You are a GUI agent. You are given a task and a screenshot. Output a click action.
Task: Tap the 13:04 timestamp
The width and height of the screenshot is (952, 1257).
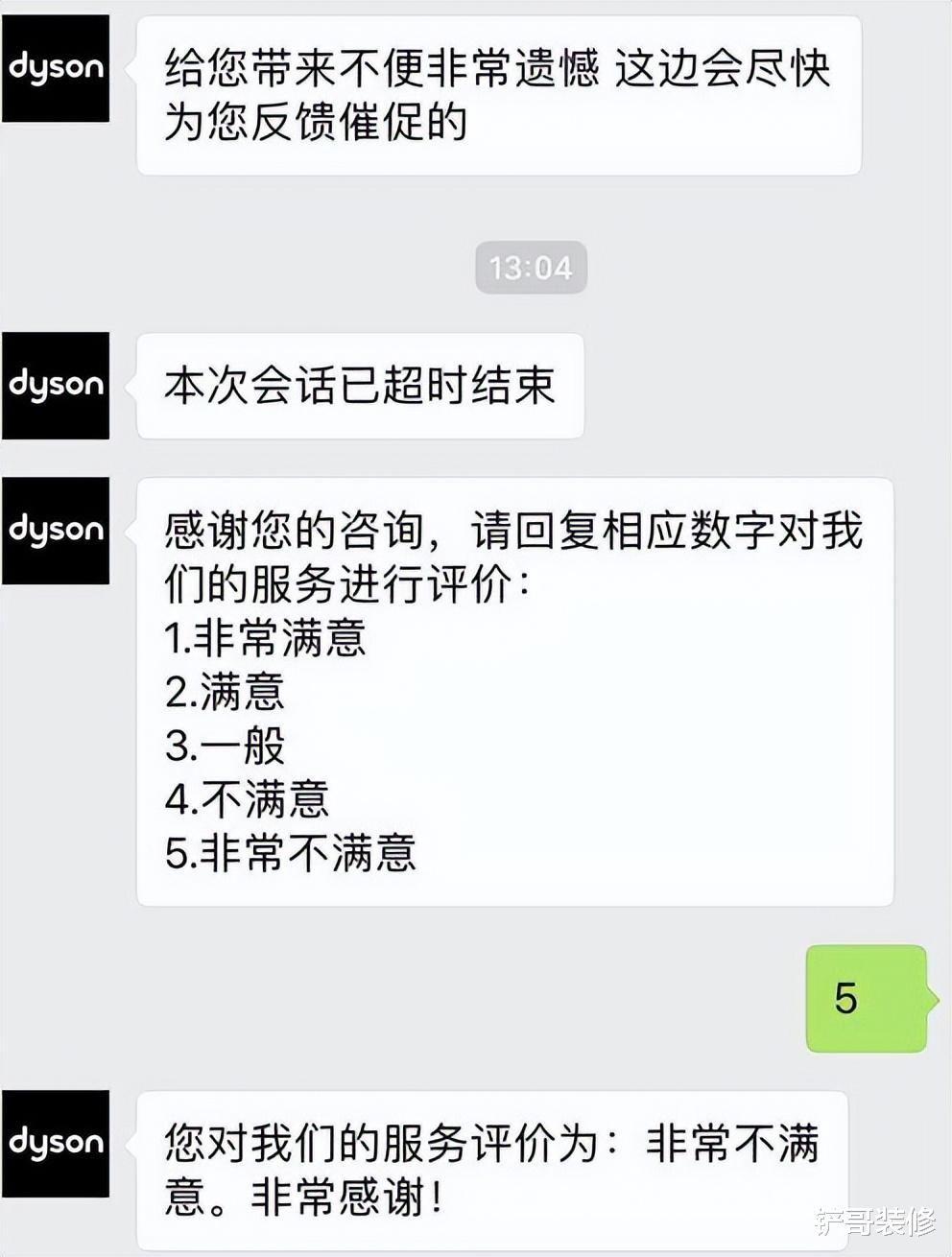pos(530,268)
